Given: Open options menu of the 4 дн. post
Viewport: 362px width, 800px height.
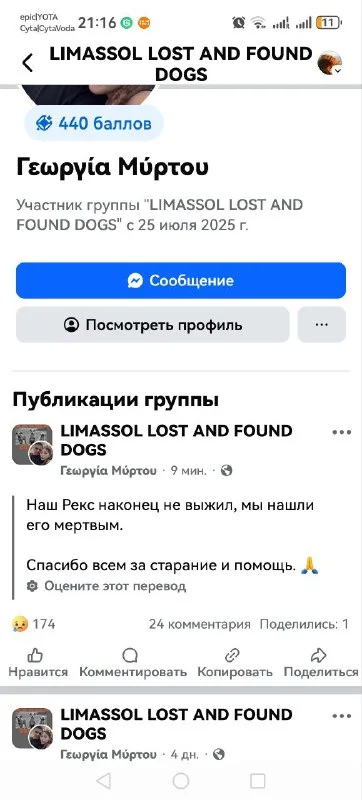Looking at the screenshot, I should click(342, 716).
